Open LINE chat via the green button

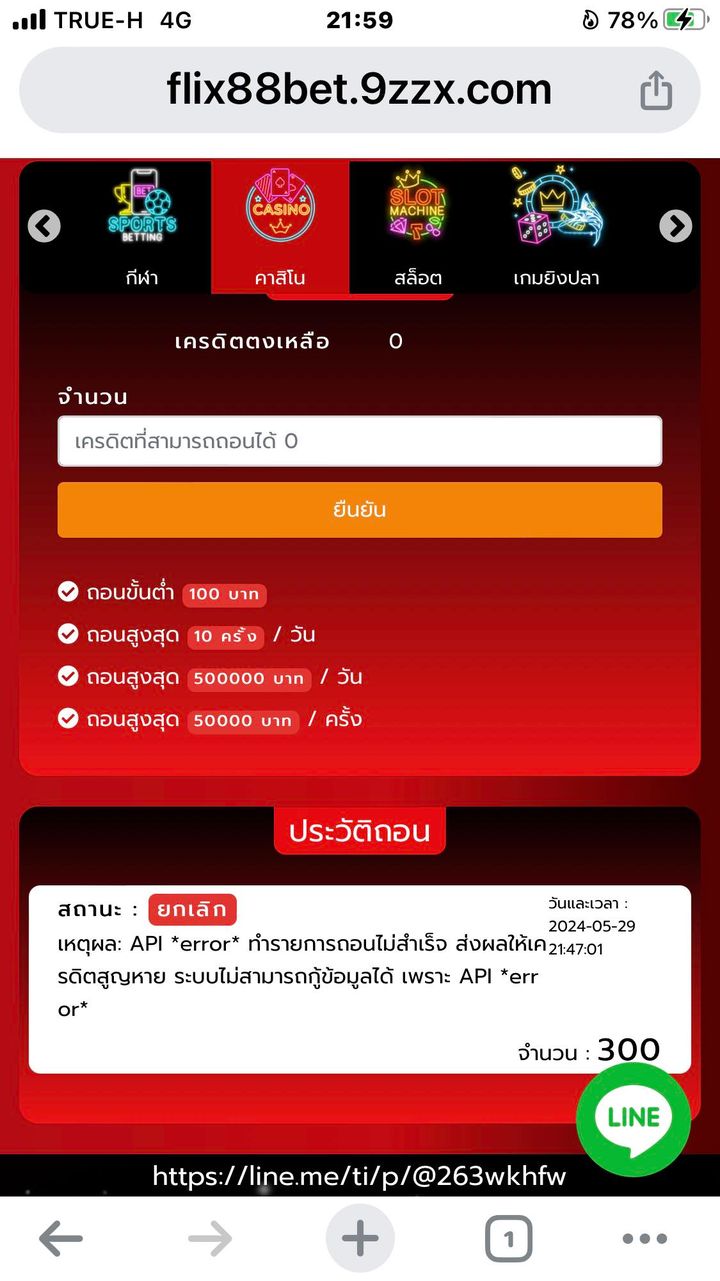633,1118
